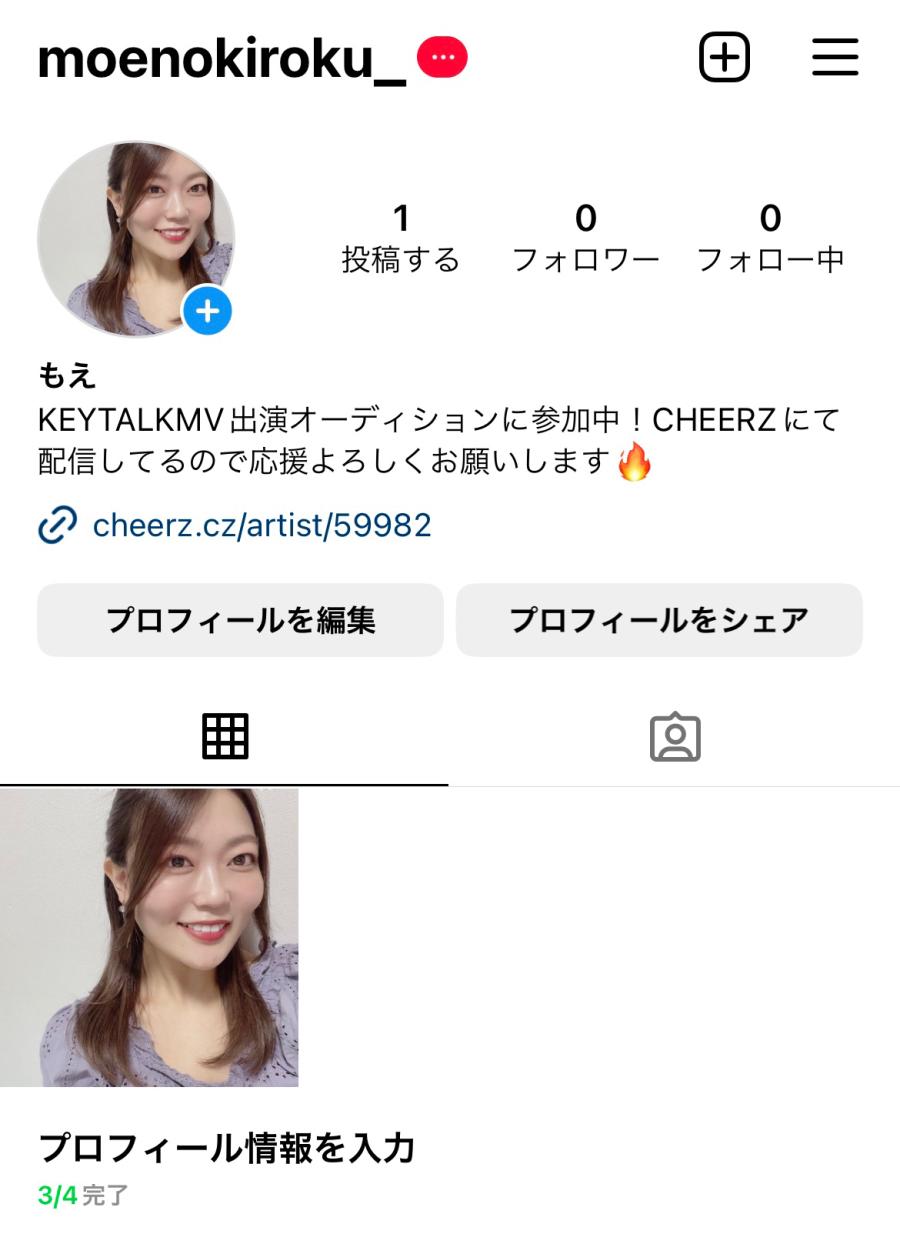Open the cheerz.cz/artist/59982 link

click(x=261, y=525)
